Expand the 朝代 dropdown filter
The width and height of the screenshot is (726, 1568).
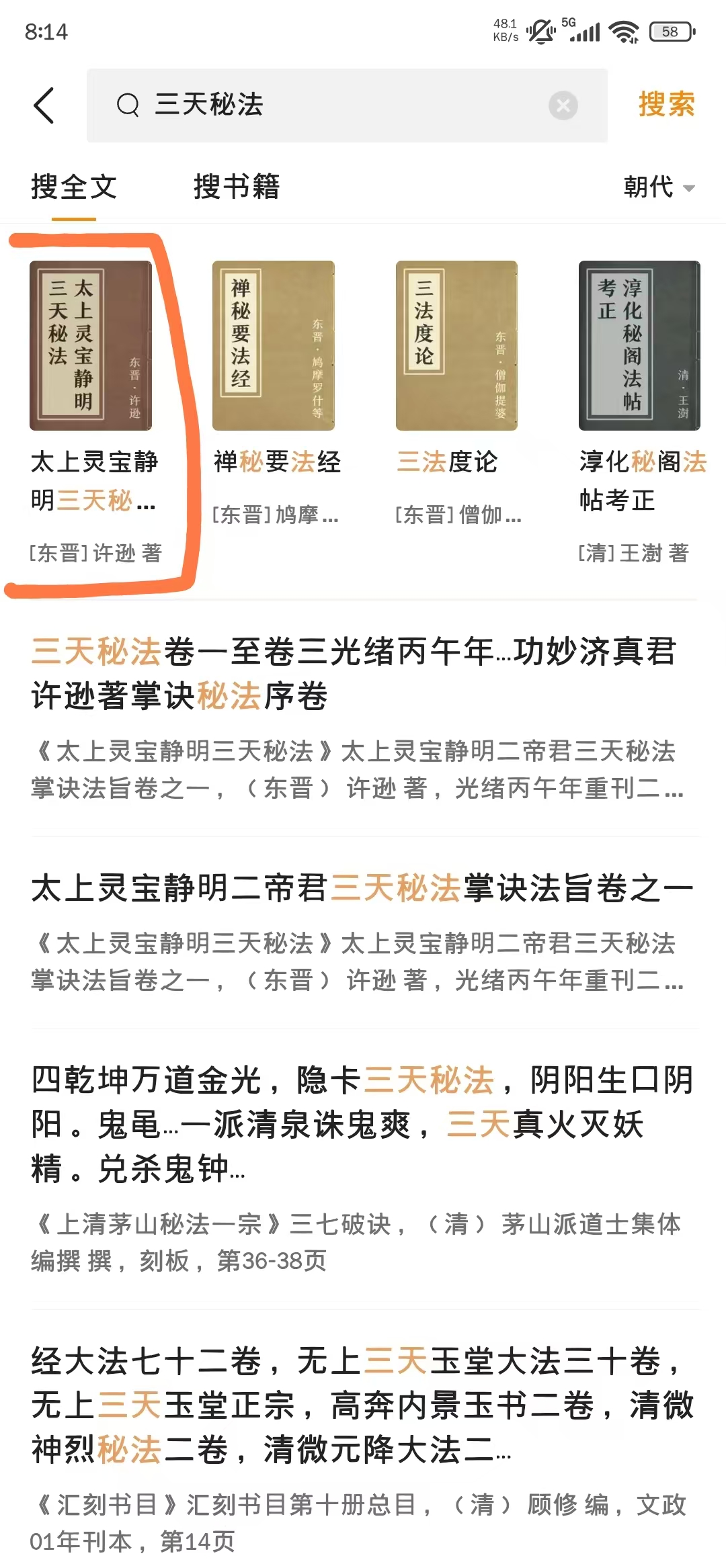pyautogui.click(x=658, y=187)
